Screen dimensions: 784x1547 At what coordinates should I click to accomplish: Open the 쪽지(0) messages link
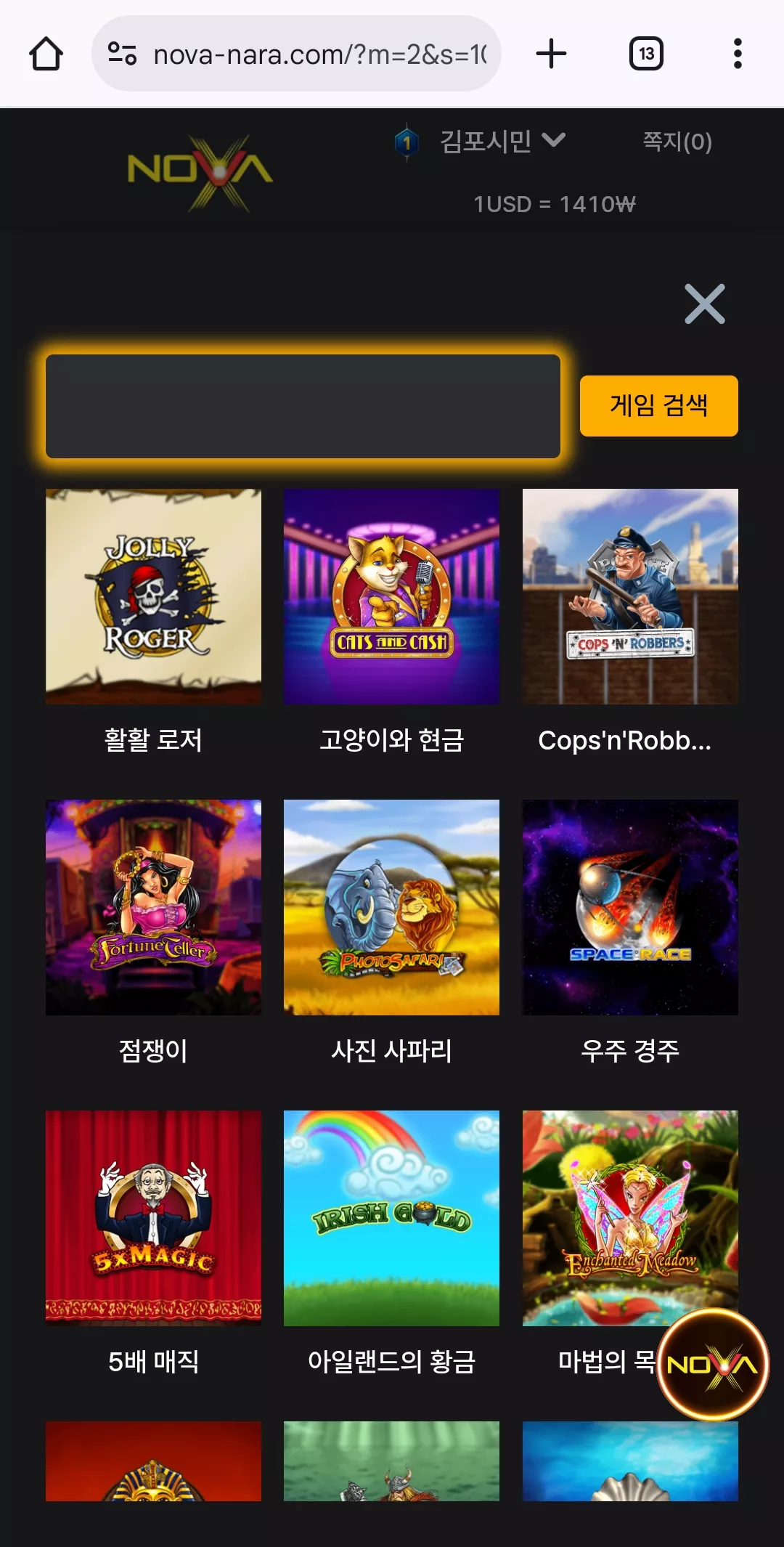(x=677, y=141)
